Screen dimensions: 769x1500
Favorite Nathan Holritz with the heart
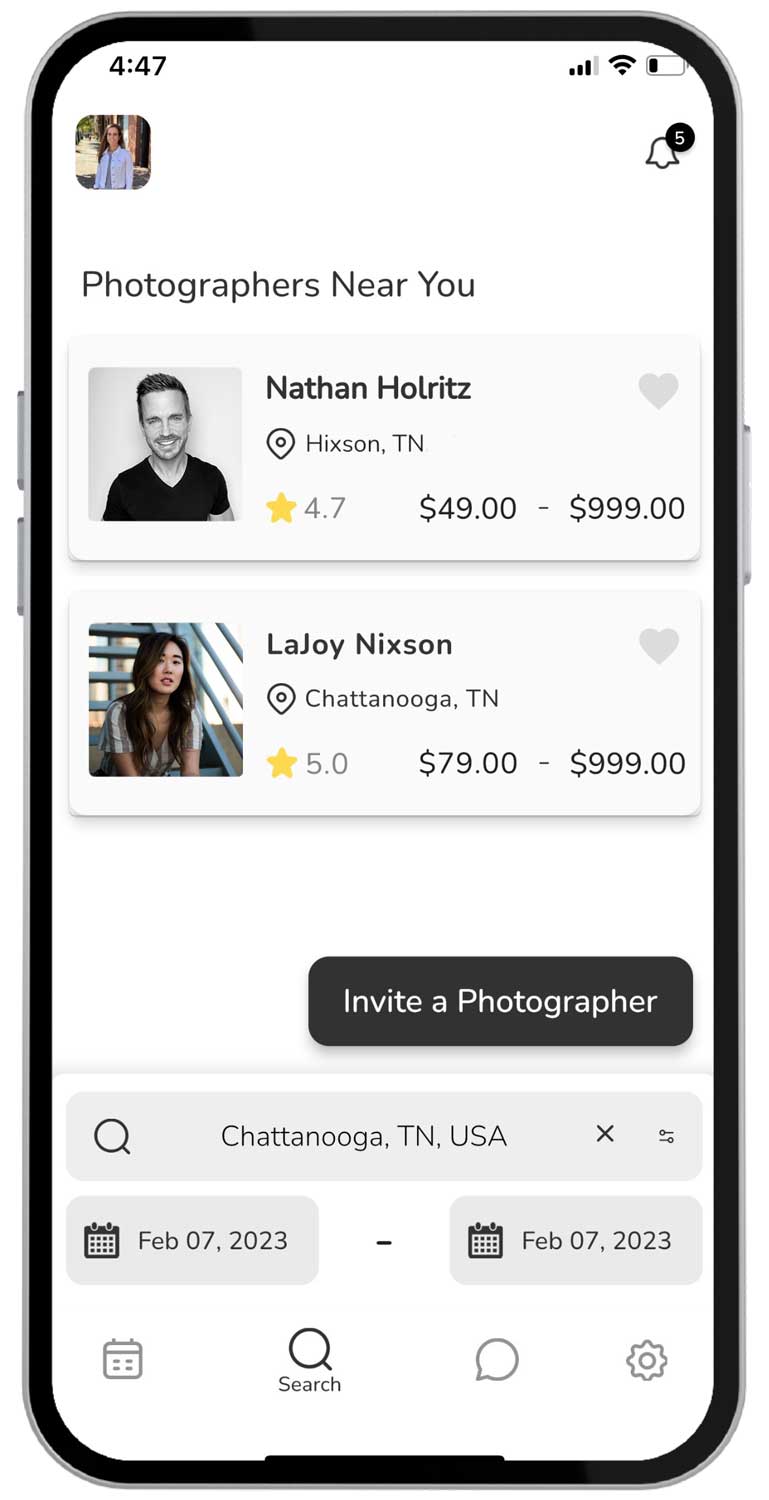pos(658,390)
